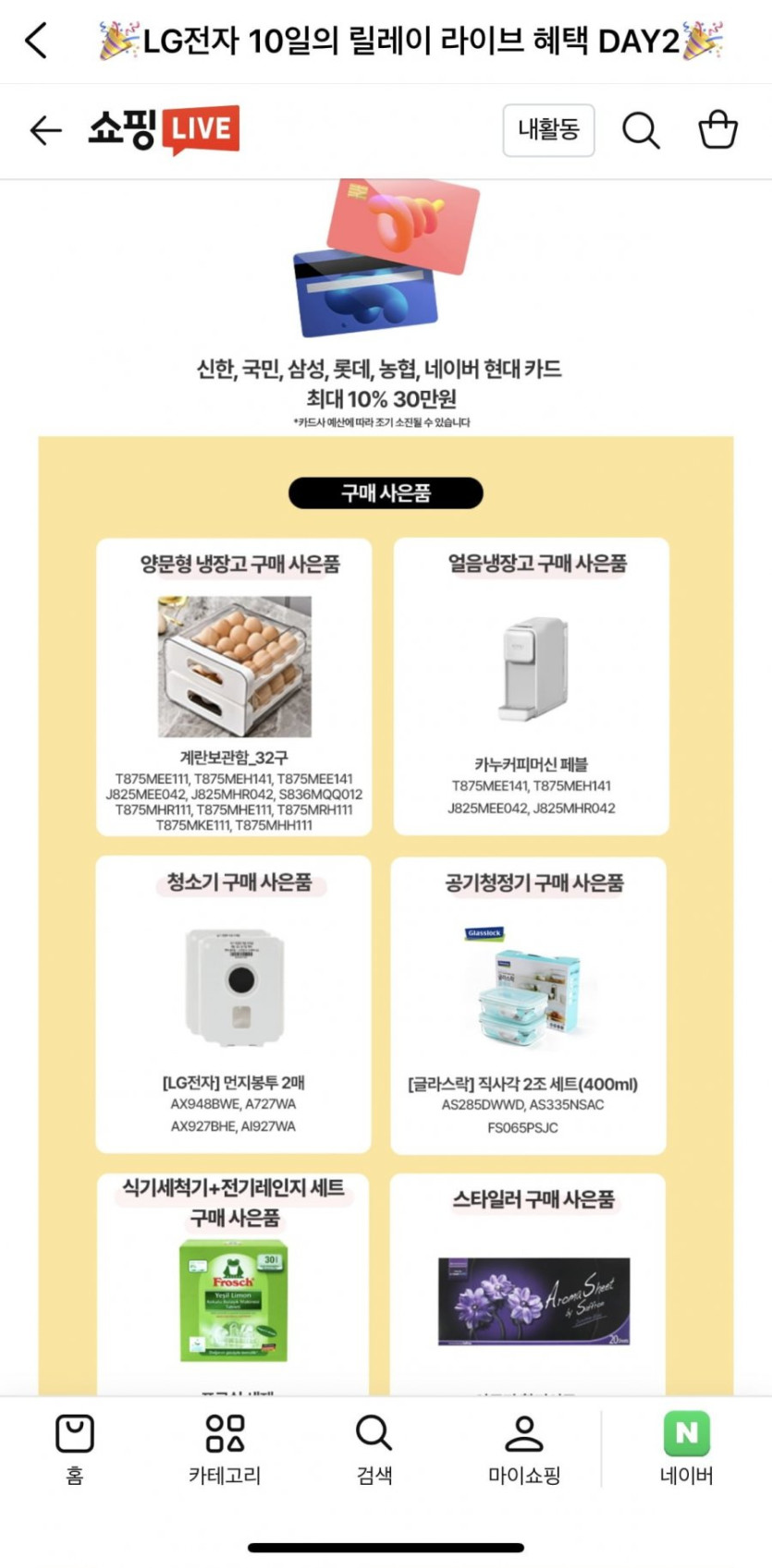Open the shopping bag cart
This screenshot has width=772, height=1568.
(717, 130)
